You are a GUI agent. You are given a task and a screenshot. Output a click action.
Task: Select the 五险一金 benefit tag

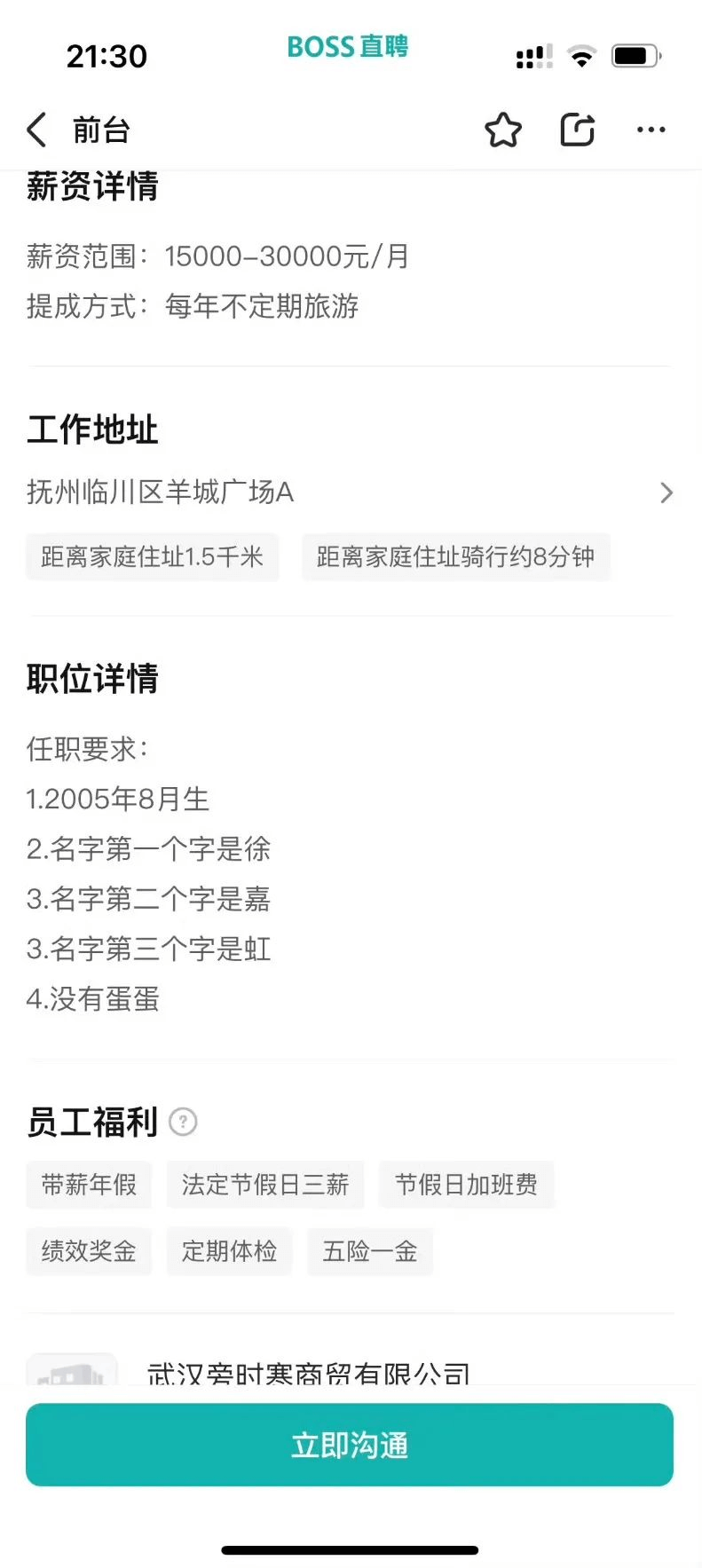coord(370,1251)
